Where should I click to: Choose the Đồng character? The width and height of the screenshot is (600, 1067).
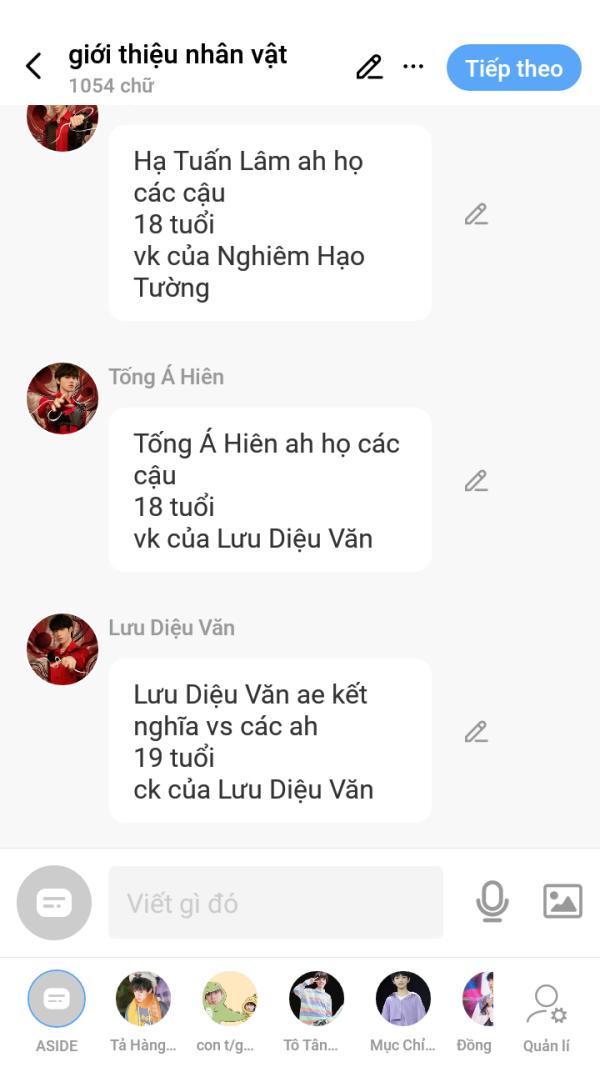(478, 1011)
